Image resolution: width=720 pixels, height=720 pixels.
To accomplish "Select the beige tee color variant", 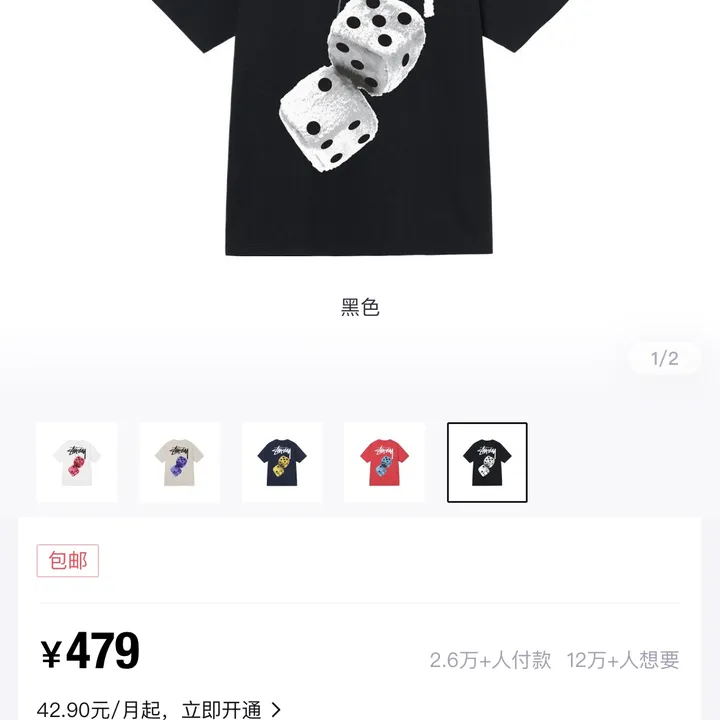I will click(x=180, y=462).
